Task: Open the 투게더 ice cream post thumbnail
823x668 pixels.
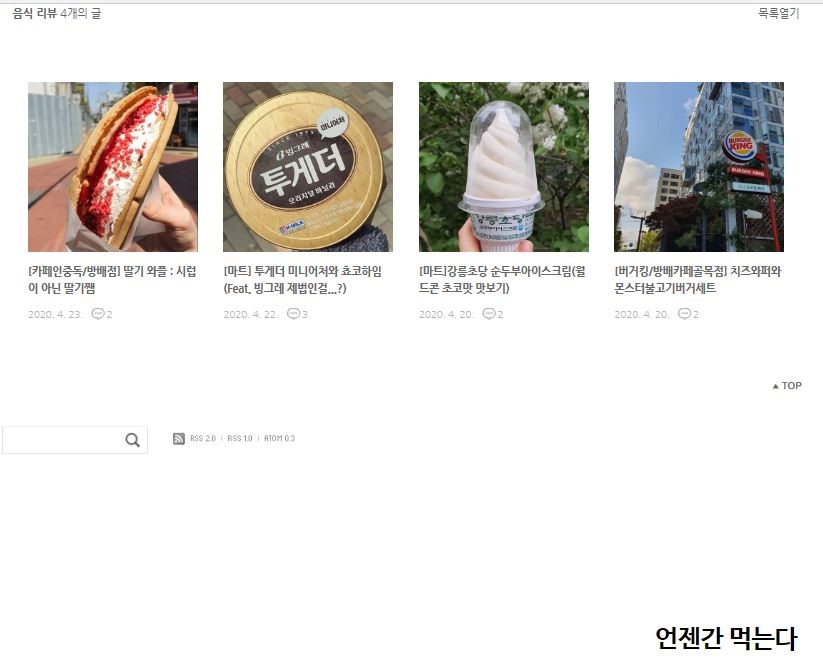Action: tap(308, 166)
